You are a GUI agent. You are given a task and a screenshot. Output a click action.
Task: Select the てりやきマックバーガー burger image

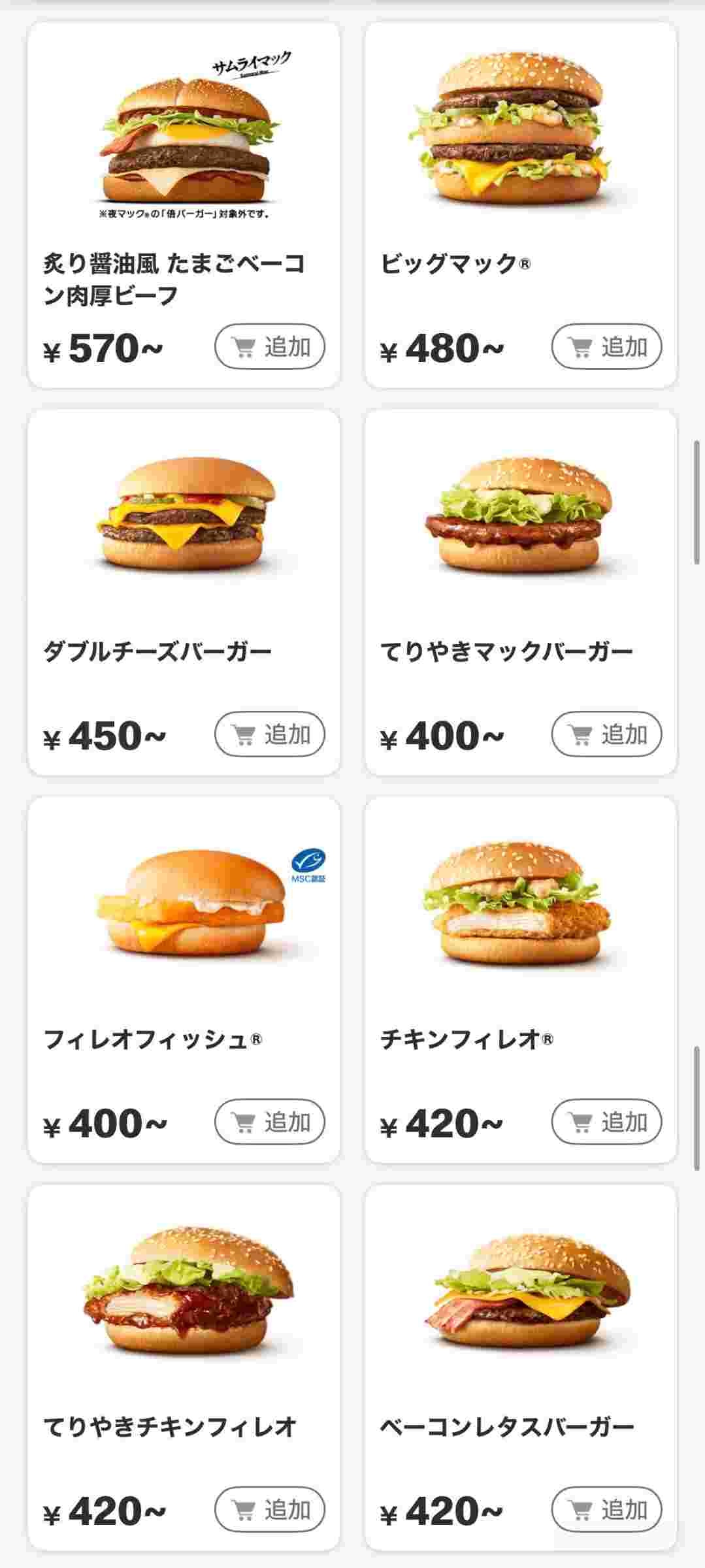(x=520, y=516)
